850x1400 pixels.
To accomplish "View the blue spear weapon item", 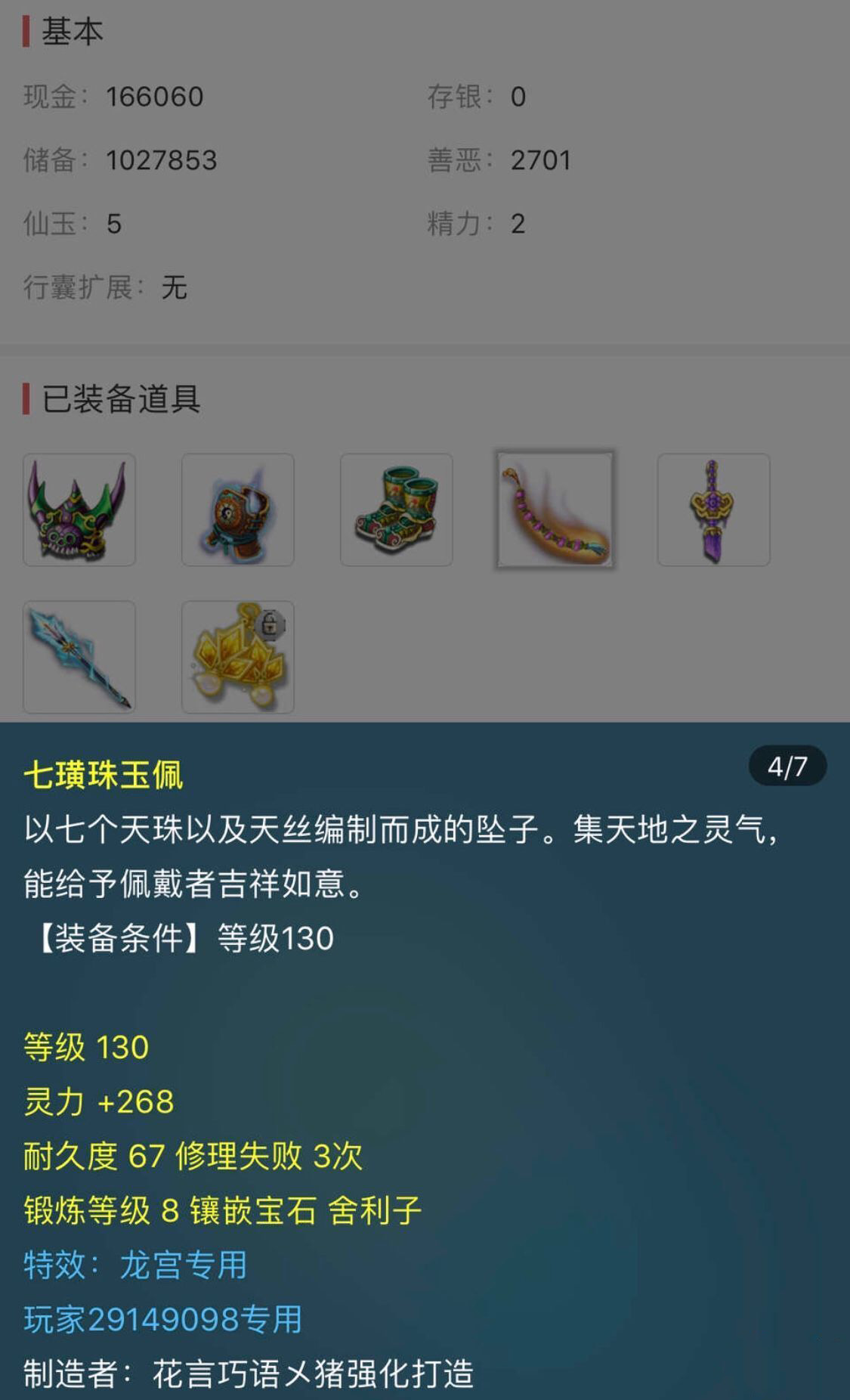I will pyautogui.click(x=79, y=657).
